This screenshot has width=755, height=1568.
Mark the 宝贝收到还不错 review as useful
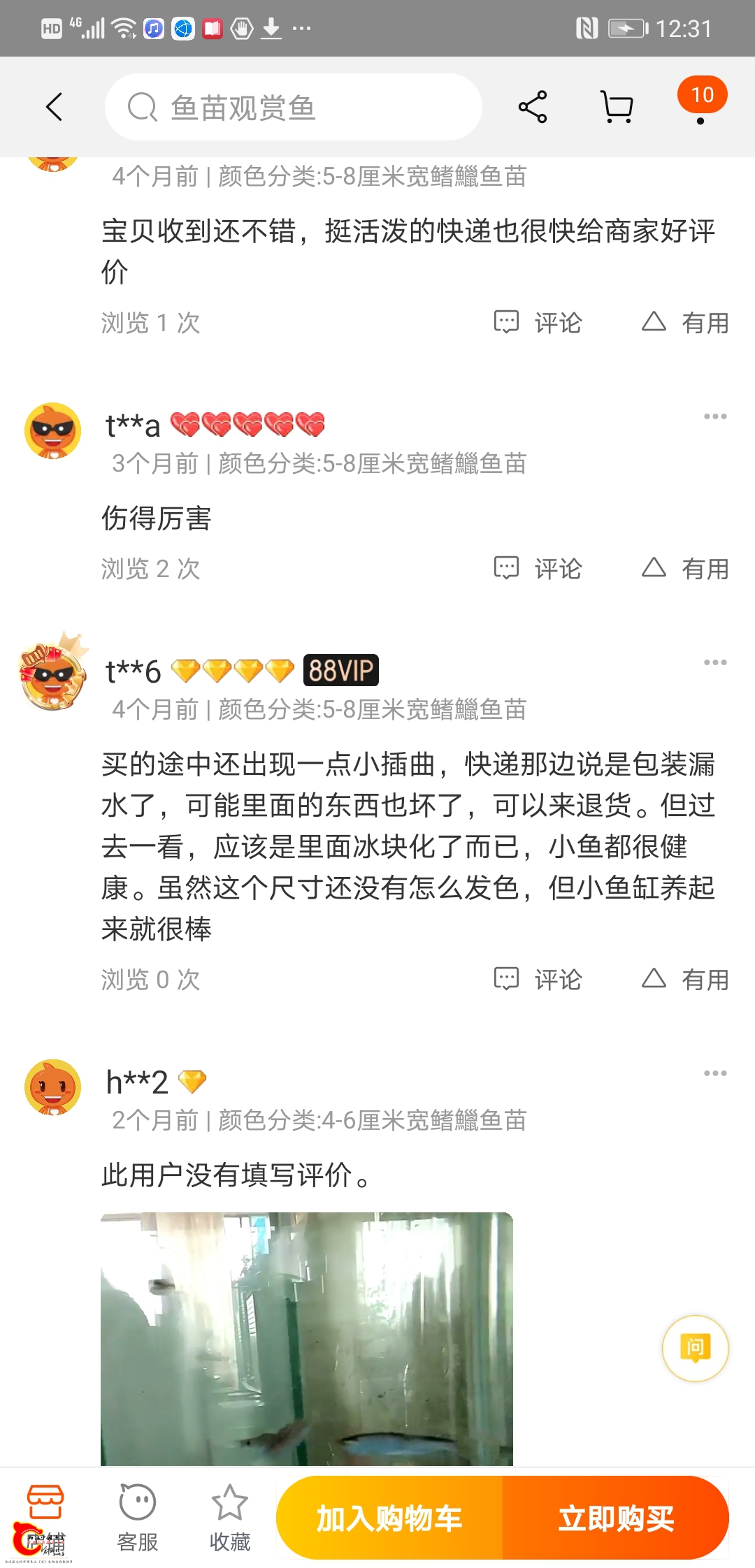(x=685, y=323)
